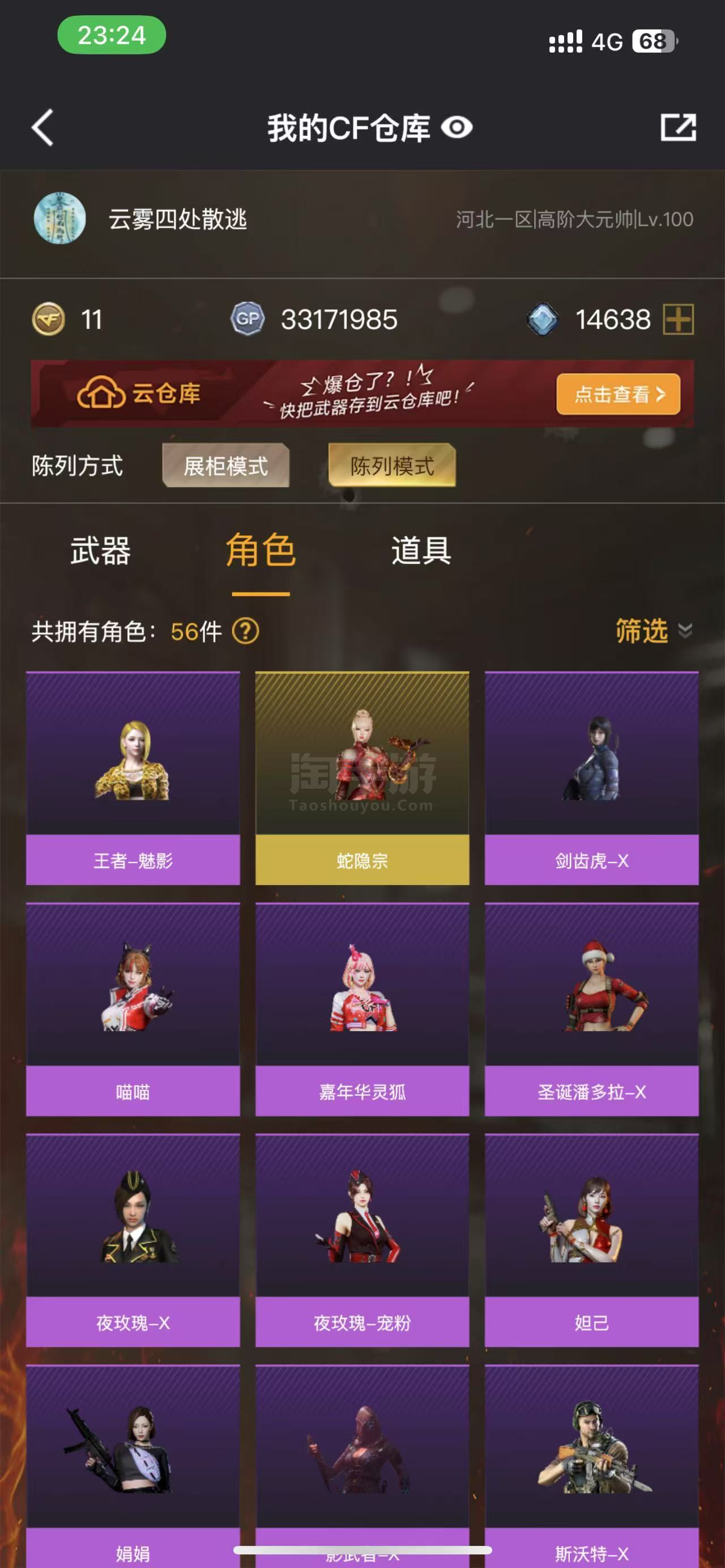This screenshot has height=1568, width=725.
Task: Open the 嘉年华灵狐 character card
Action: click(362, 1009)
